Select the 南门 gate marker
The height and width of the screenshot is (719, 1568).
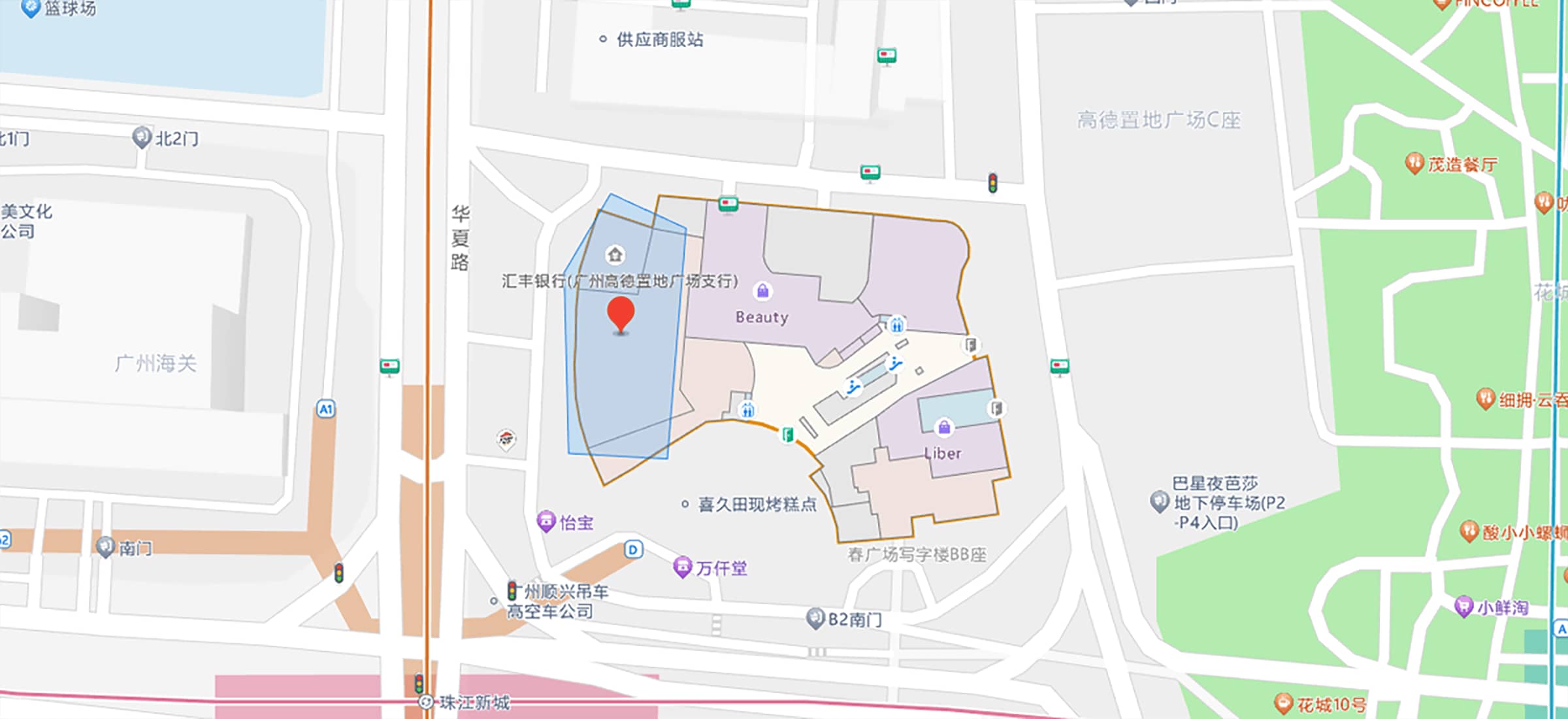coord(105,547)
